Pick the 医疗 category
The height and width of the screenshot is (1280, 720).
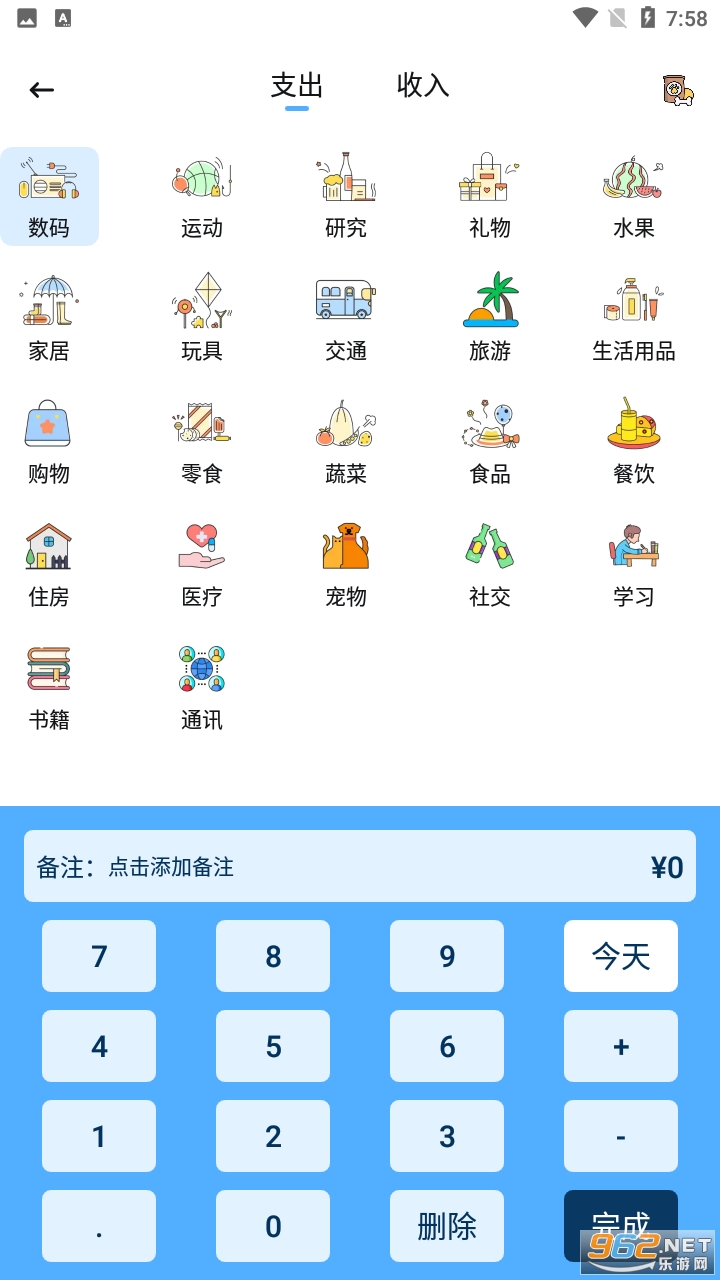click(x=202, y=566)
